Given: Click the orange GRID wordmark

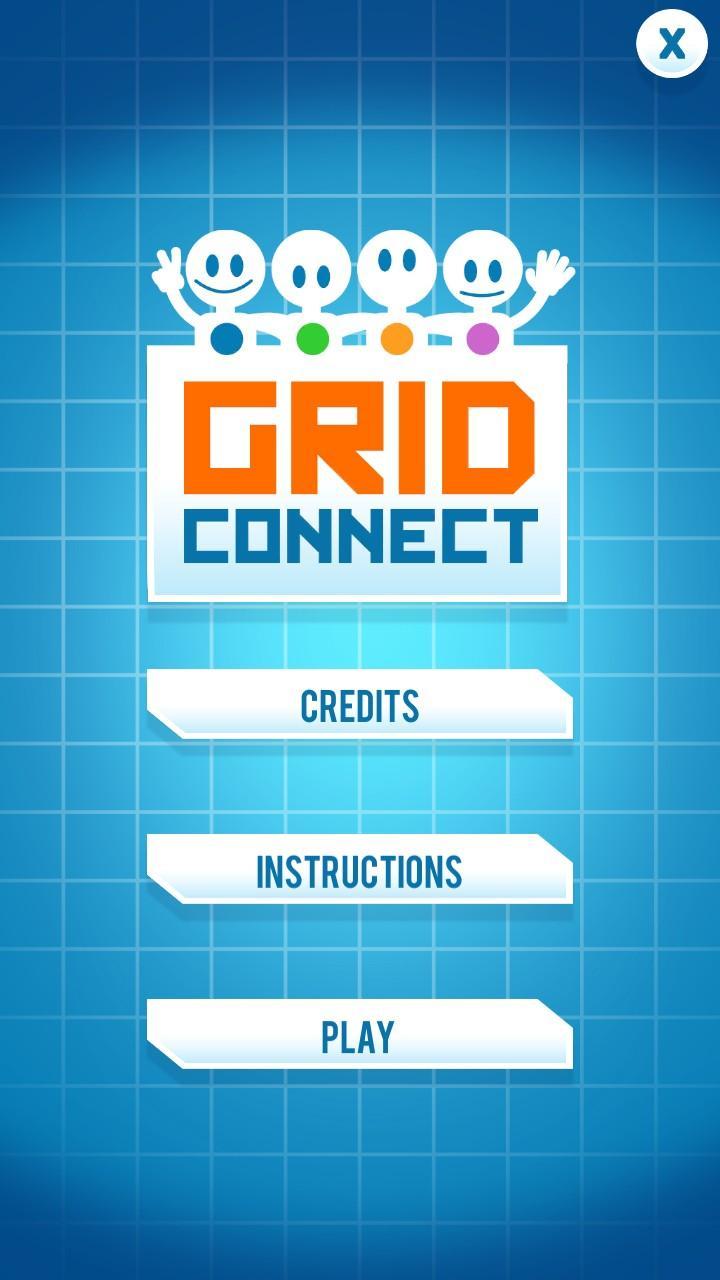Looking at the screenshot, I should pyautogui.click(x=360, y=435).
